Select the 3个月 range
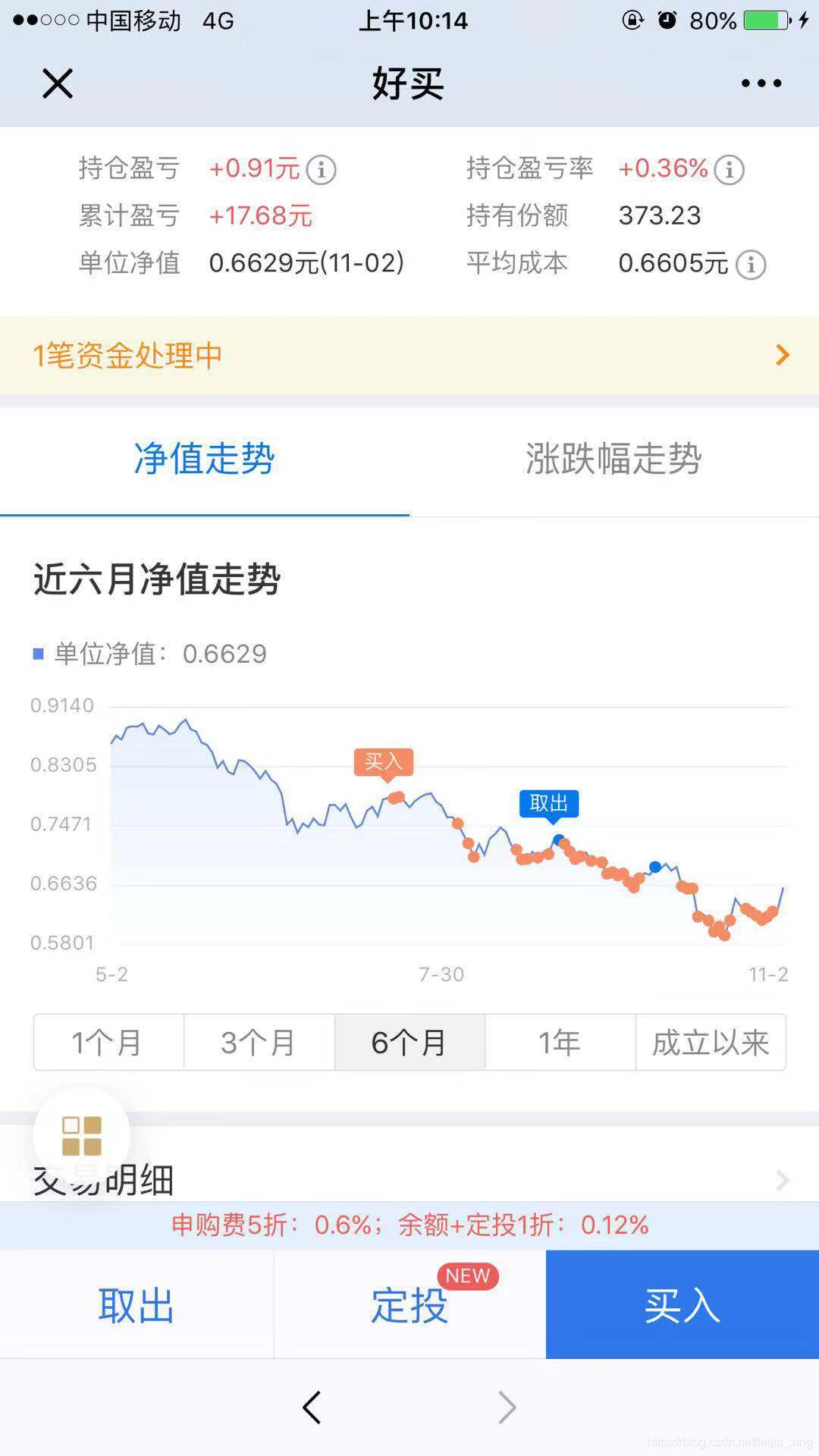Screen dimensions: 819x1456 coord(259,1043)
